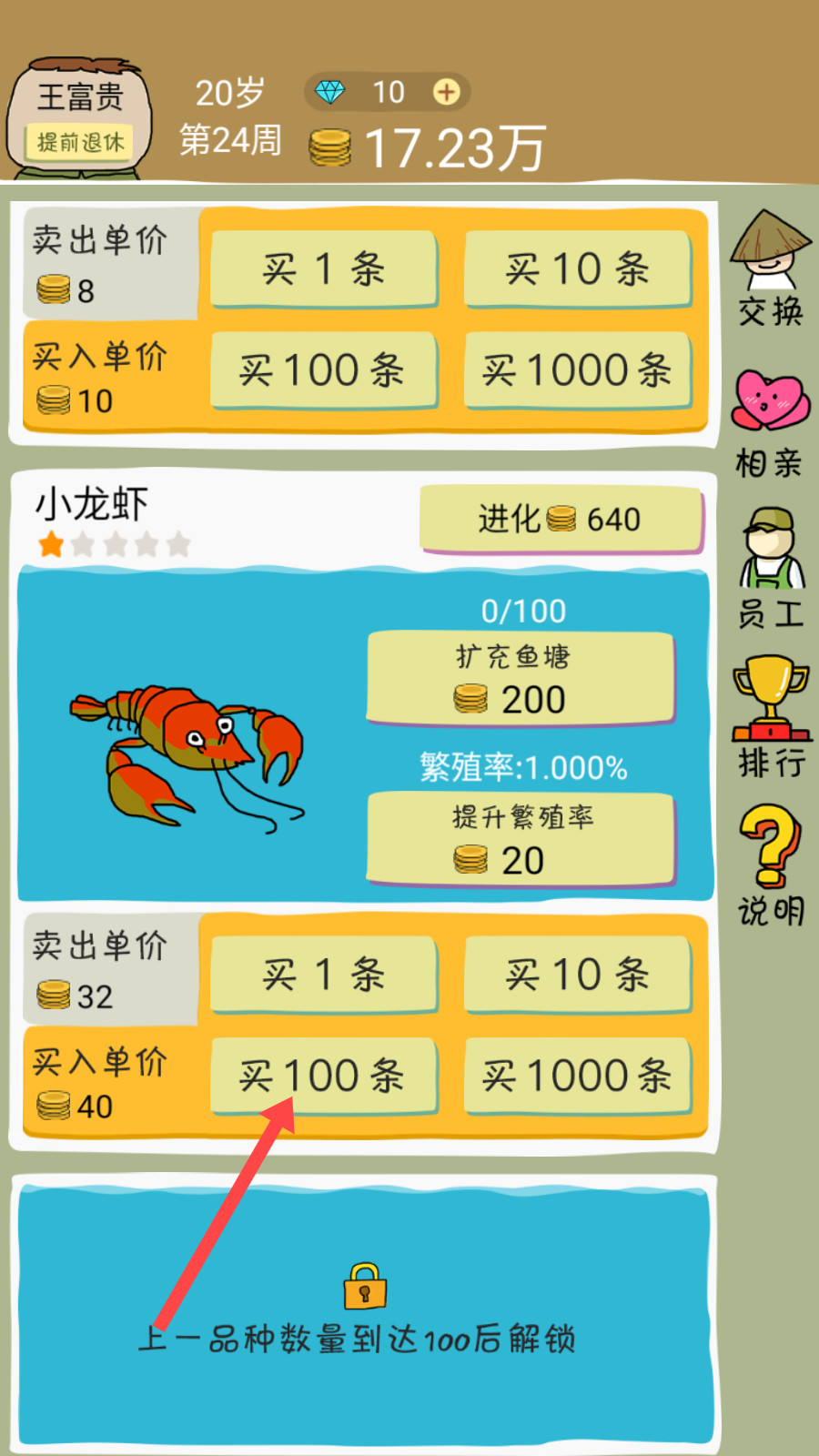Open the 说明 help instructions
This screenshot has height=1456, width=819.
(770, 864)
